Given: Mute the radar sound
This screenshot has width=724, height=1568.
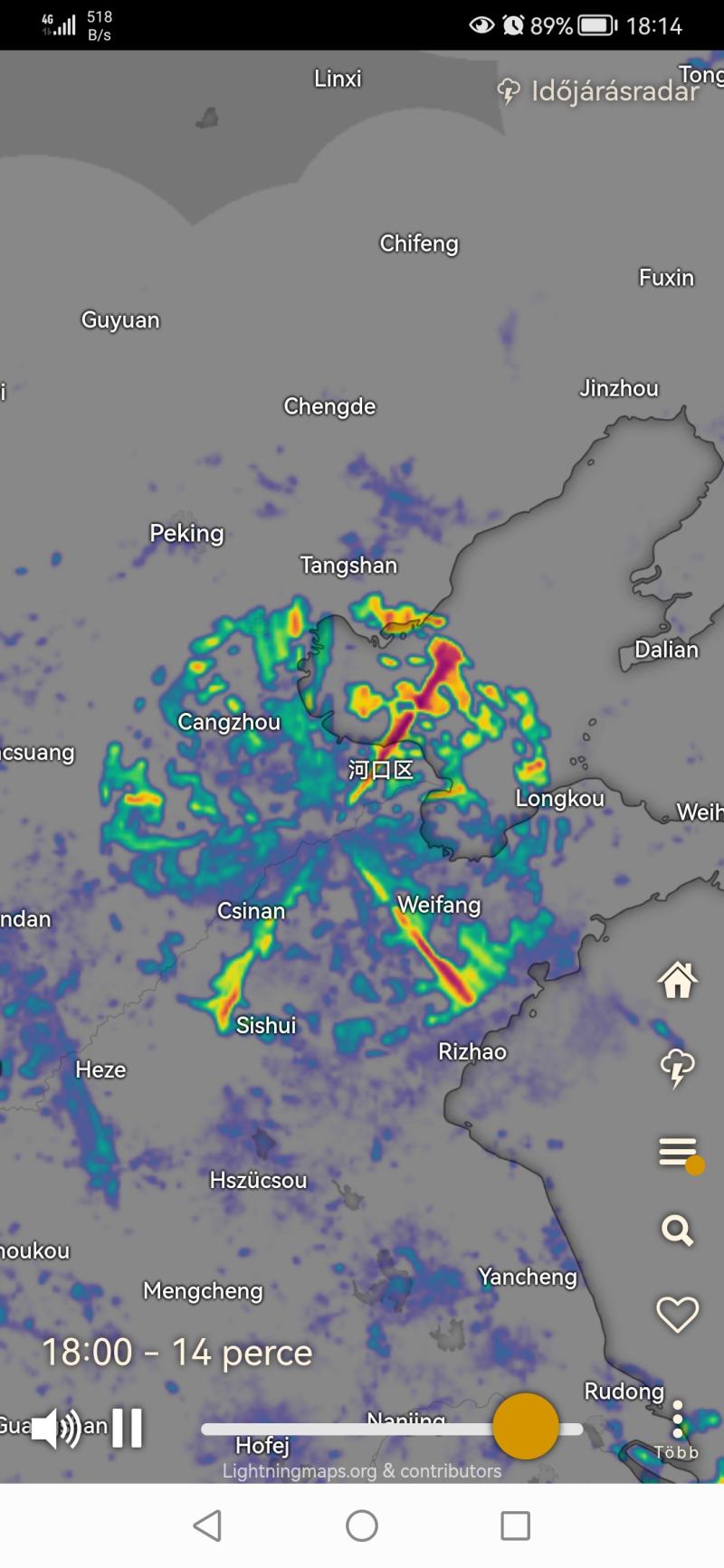Looking at the screenshot, I should click(x=56, y=1428).
